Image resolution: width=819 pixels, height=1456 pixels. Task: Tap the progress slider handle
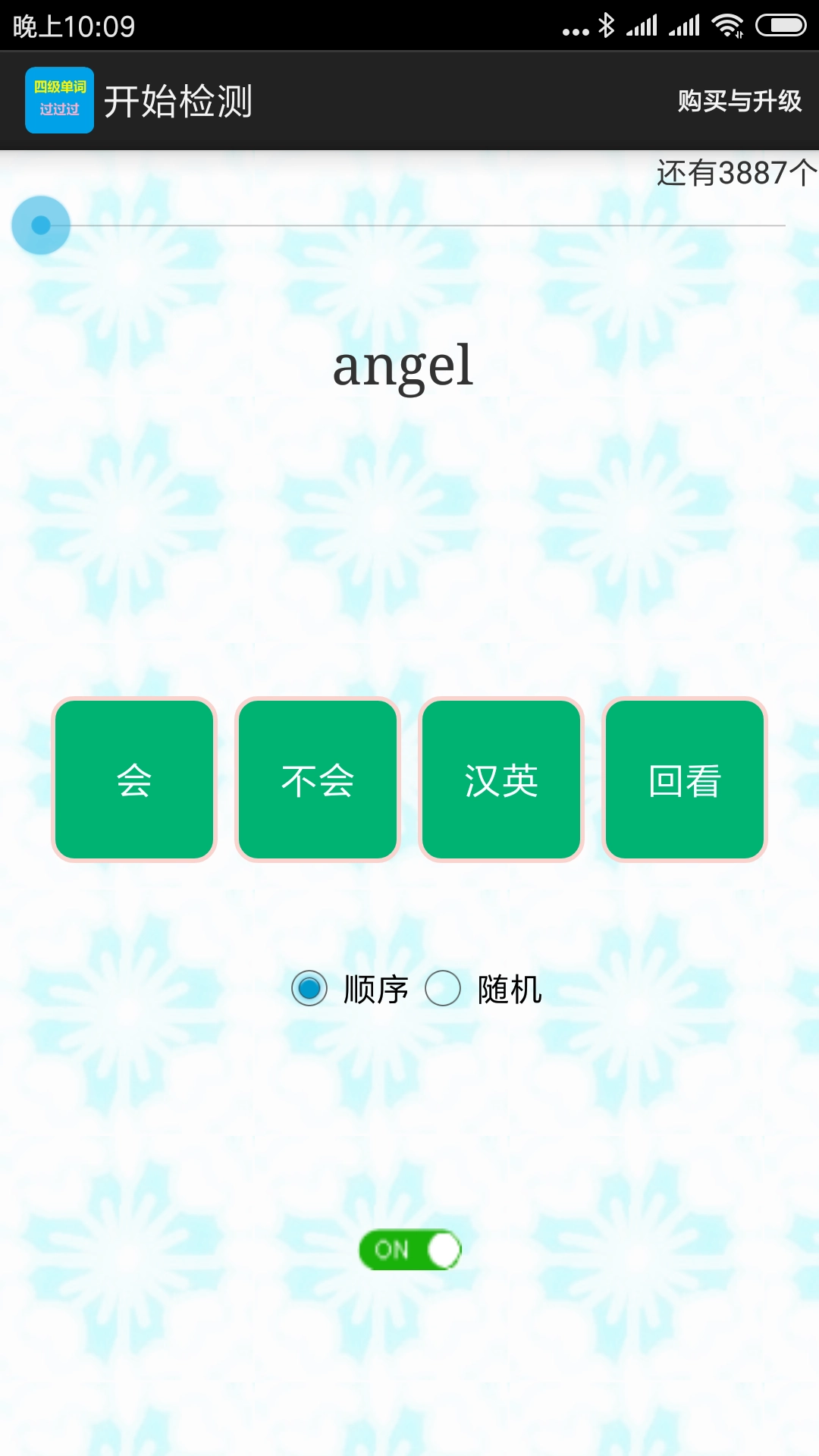tap(41, 225)
